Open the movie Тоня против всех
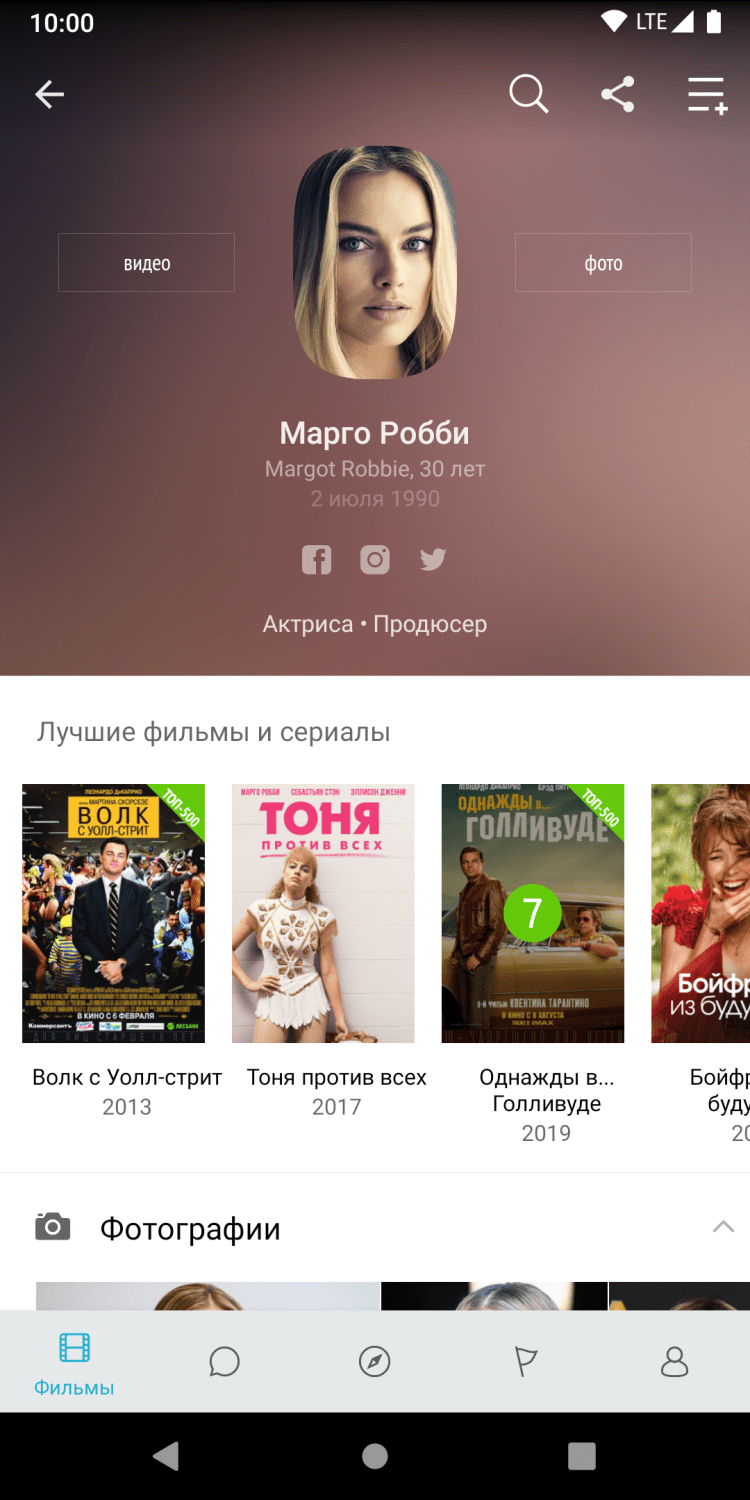The width and height of the screenshot is (750, 1500). click(x=323, y=913)
